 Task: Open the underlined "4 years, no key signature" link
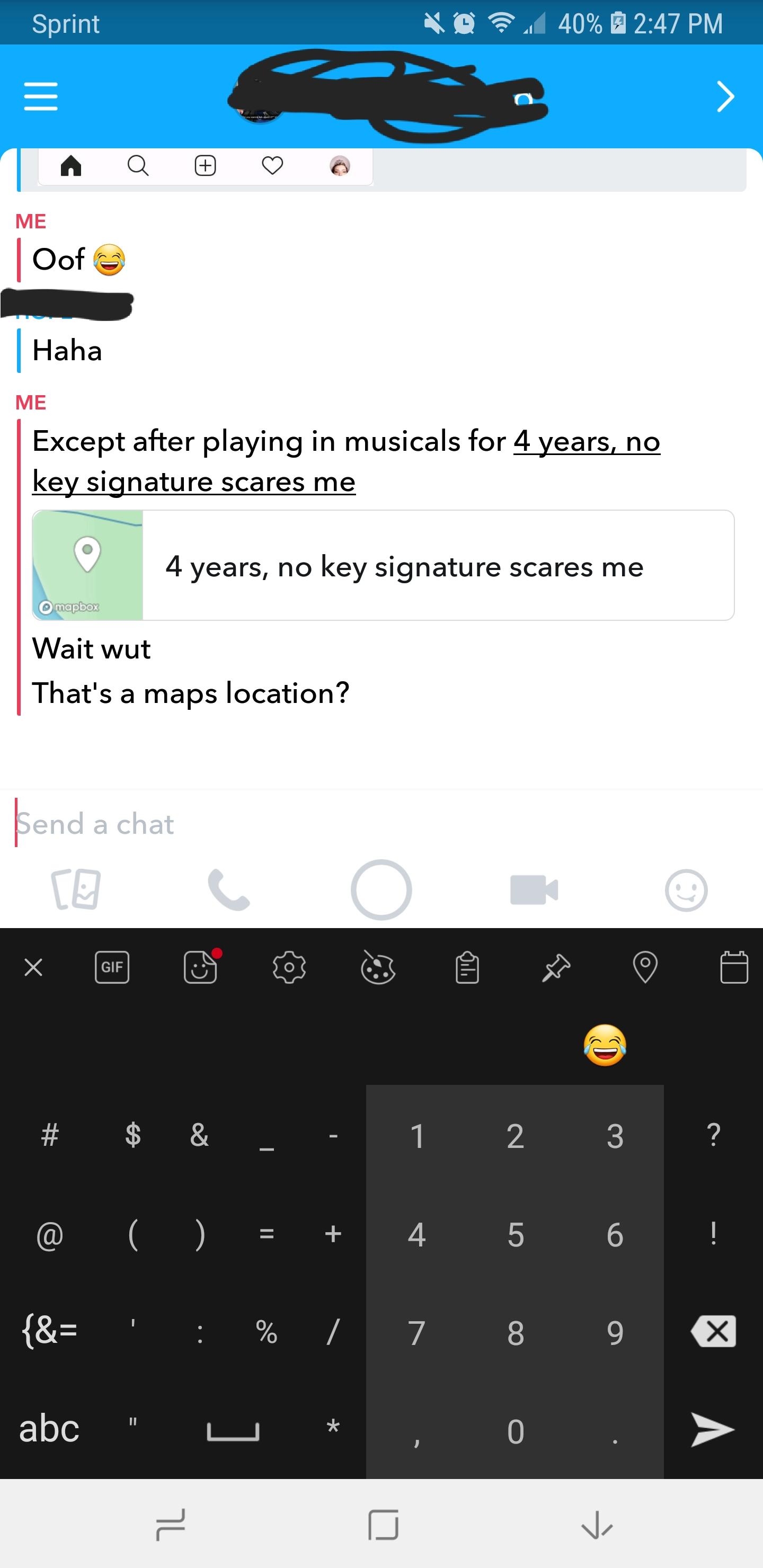pos(346,461)
